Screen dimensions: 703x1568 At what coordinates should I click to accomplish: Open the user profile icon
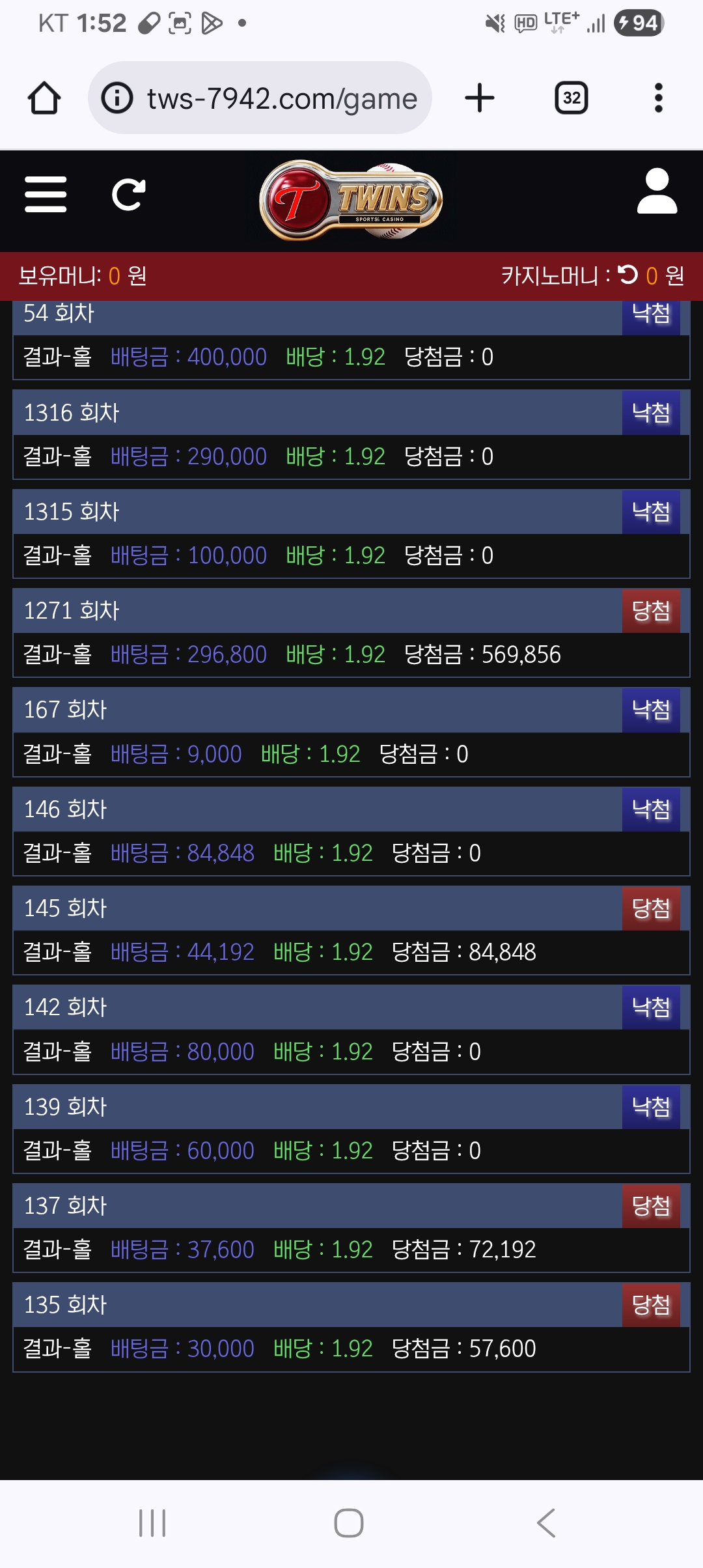tap(657, 191)
